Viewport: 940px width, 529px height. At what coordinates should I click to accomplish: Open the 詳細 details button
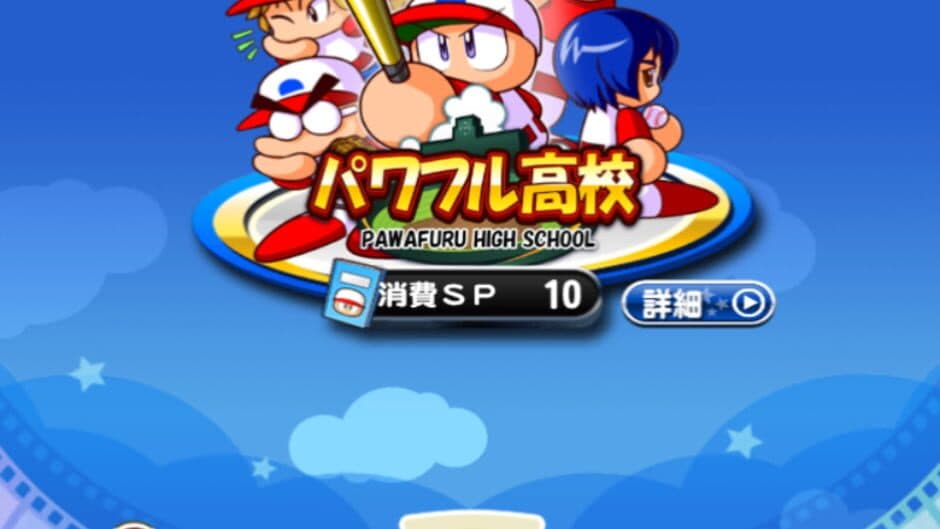698,303
